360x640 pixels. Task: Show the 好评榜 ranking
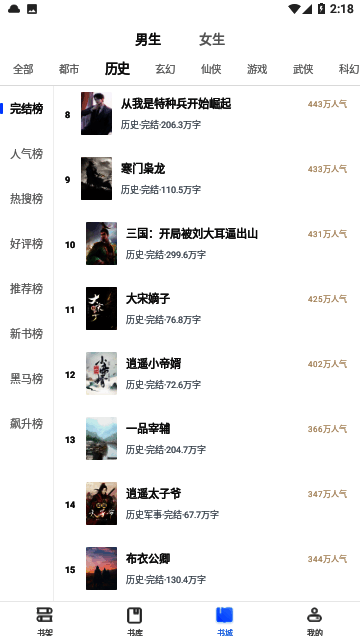pyautogui.click(x=27, y=244)
